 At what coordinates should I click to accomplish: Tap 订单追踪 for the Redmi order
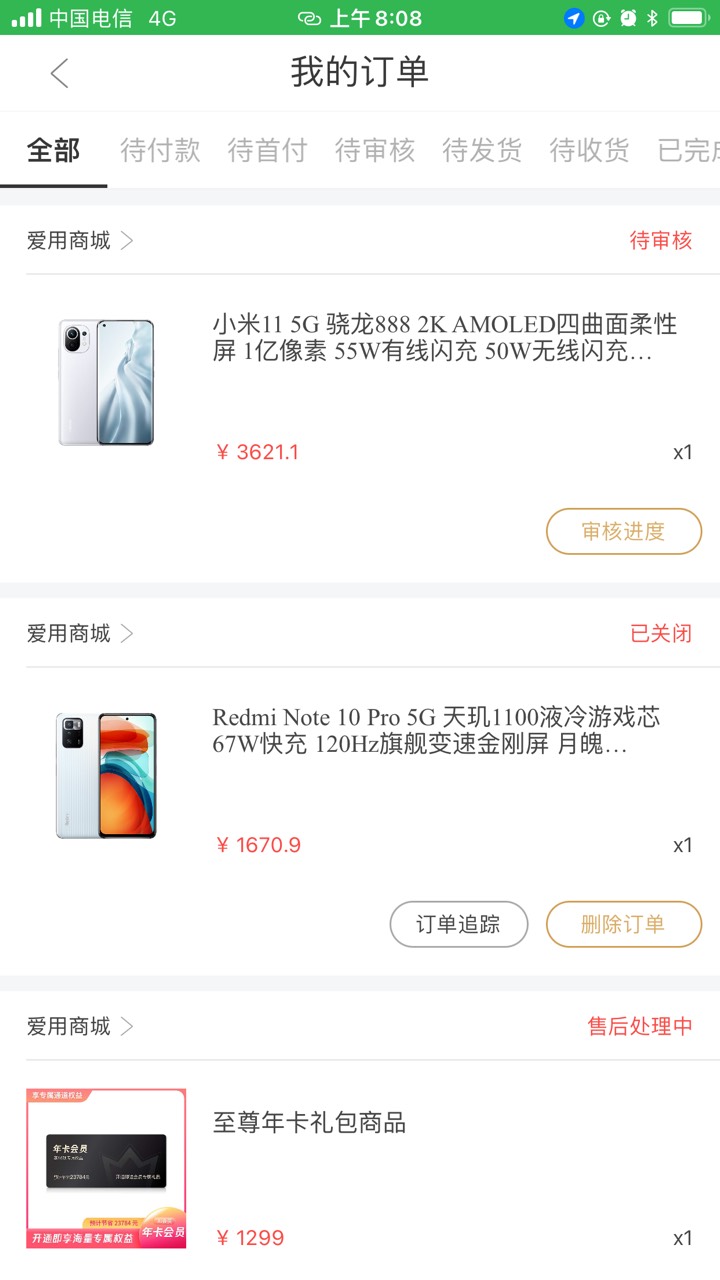click(458, 924)
